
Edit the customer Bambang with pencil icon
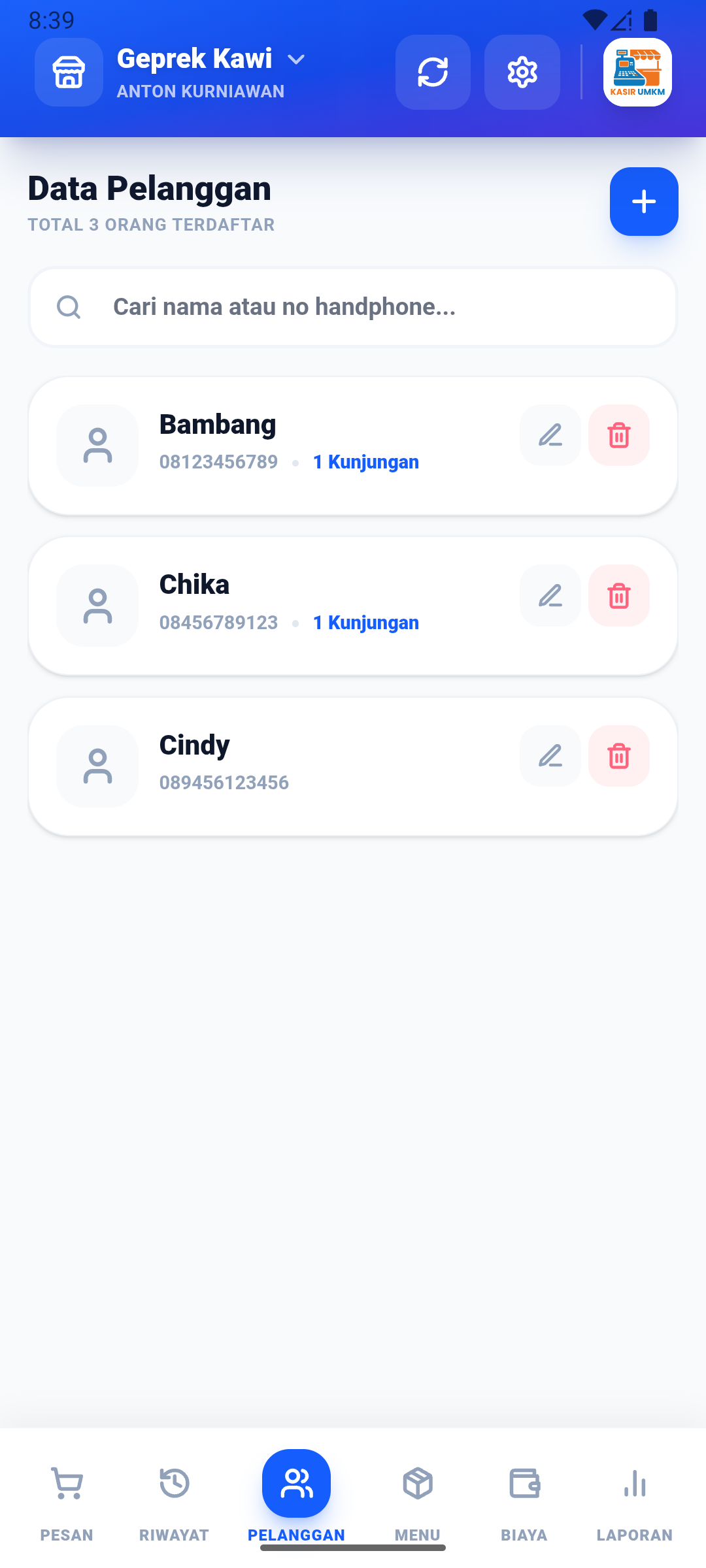coord(550,435)
